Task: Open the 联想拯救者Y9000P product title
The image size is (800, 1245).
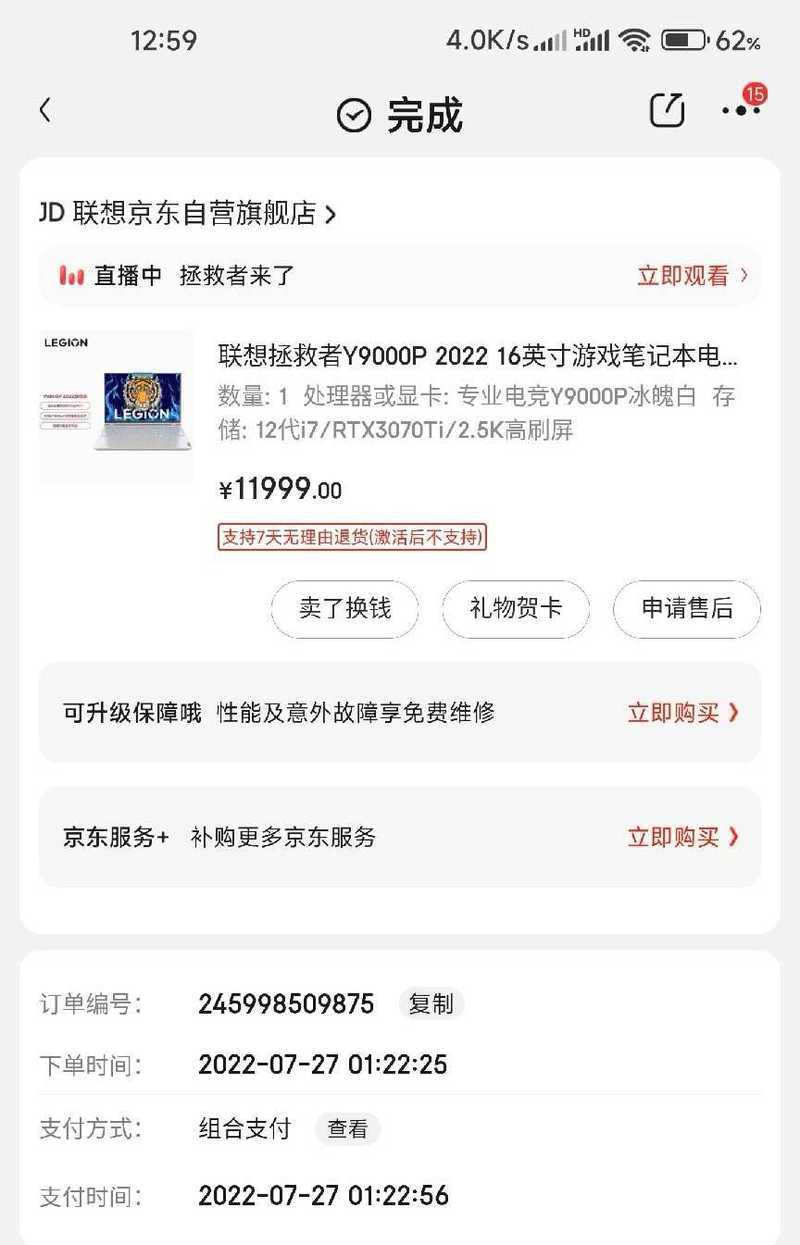Action: point(478,356)
